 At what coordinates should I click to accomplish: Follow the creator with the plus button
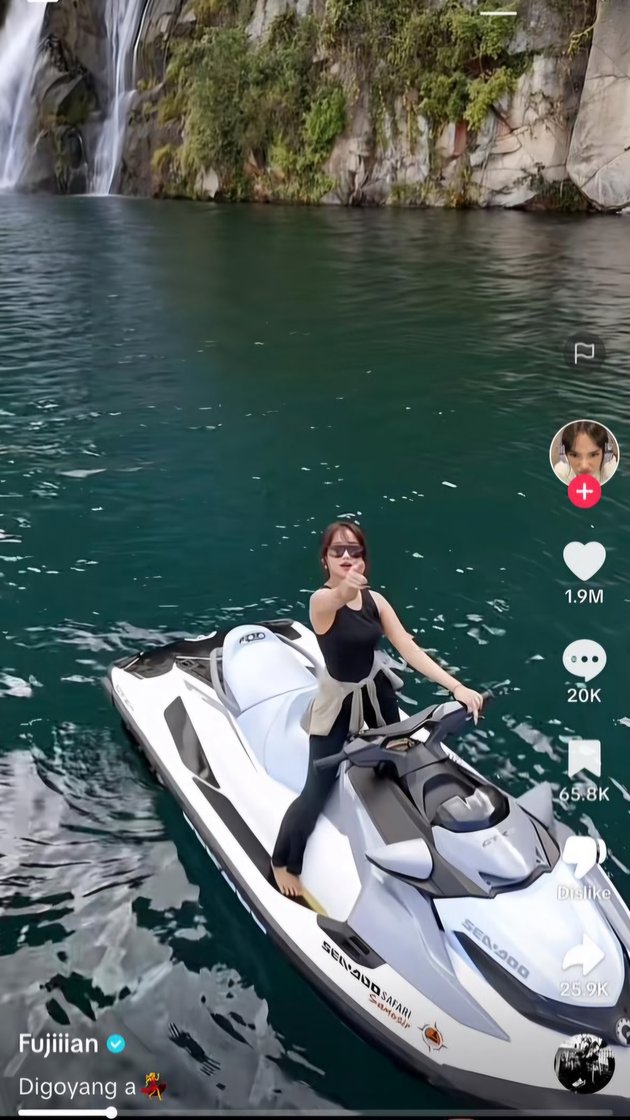584,492
